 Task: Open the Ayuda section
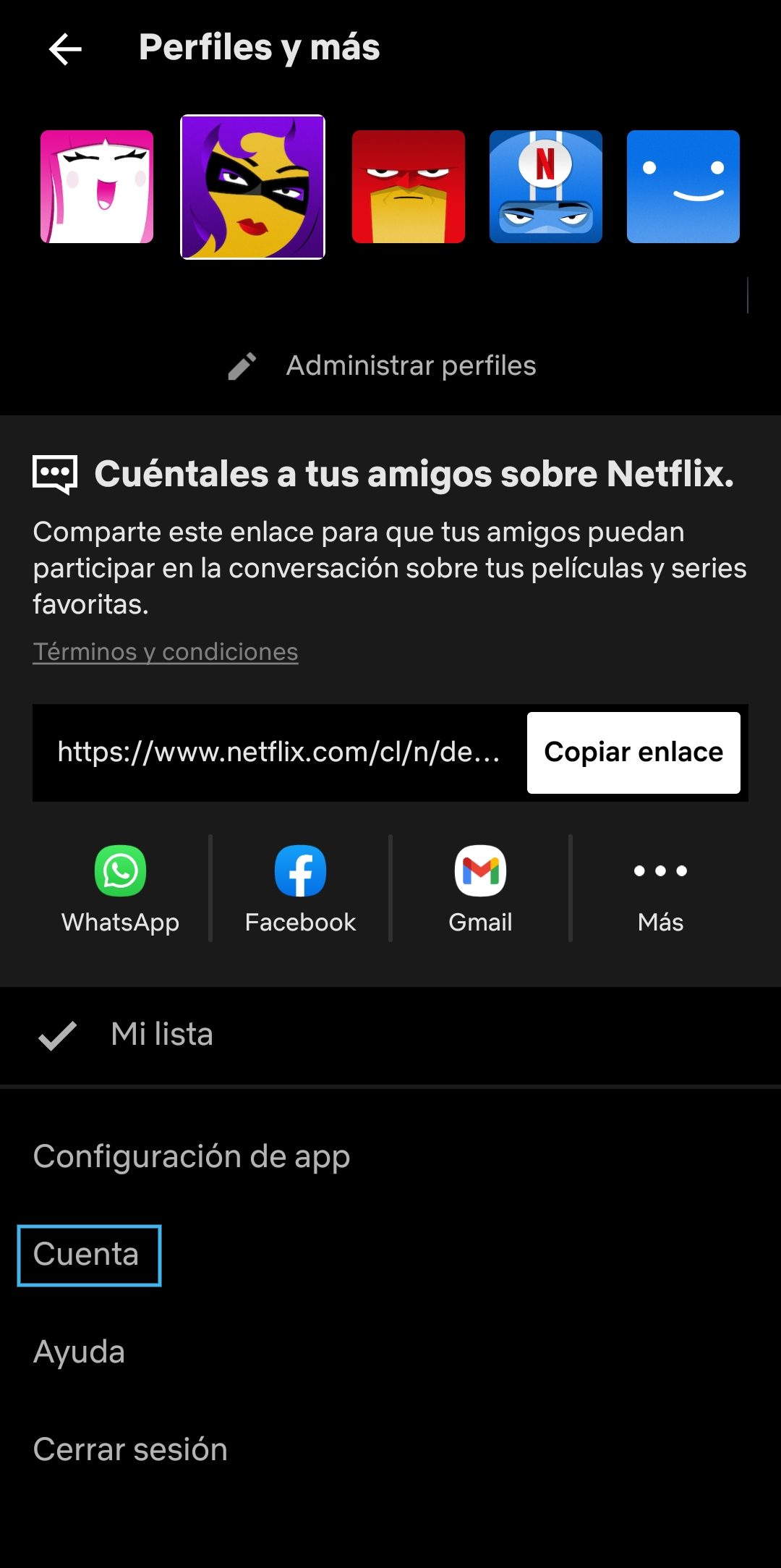pyautogui.click(x=80, y=1352)
